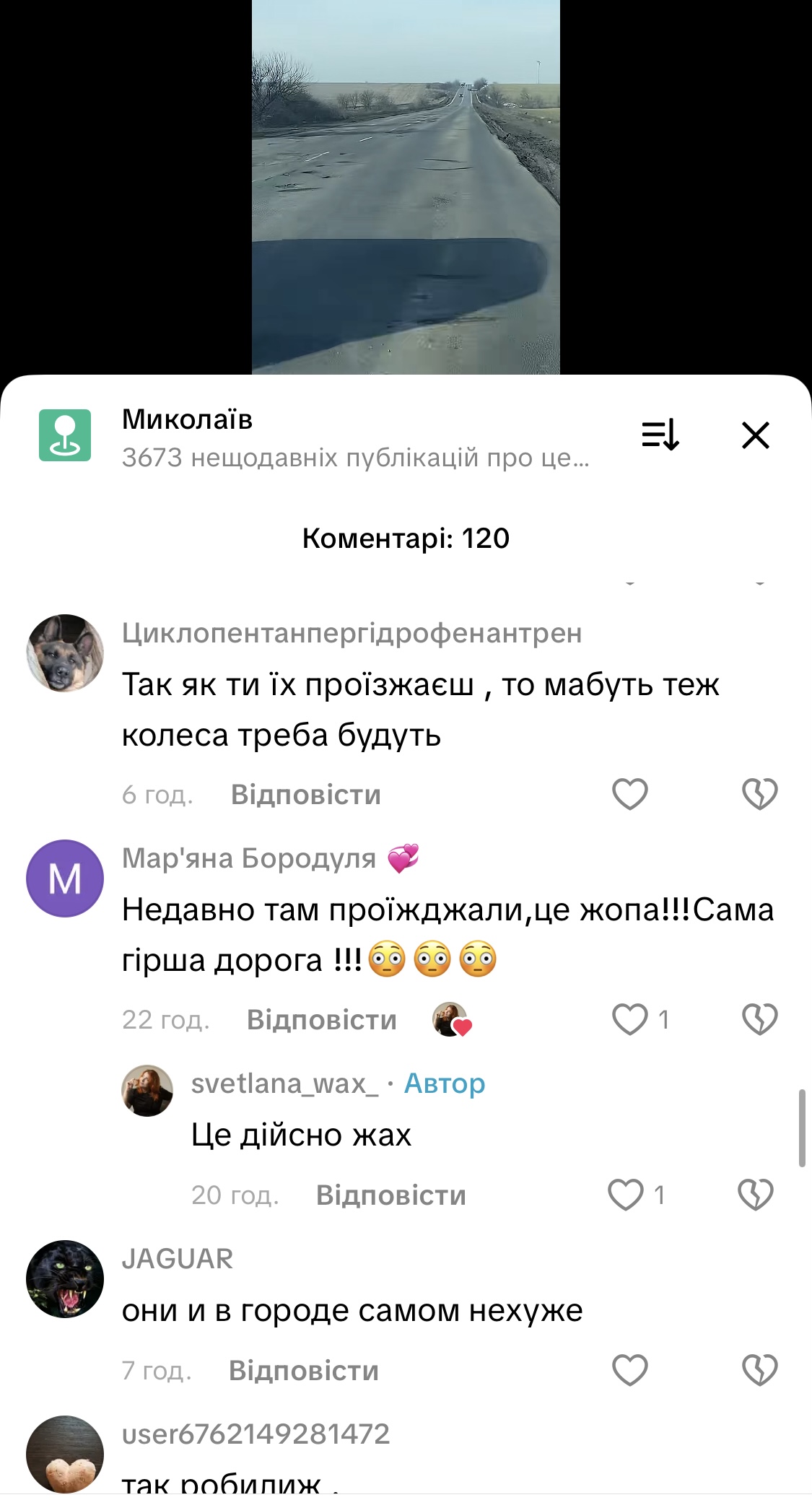
Task: Dislike JAGUAR's comment
Action: pos(759,1370)
